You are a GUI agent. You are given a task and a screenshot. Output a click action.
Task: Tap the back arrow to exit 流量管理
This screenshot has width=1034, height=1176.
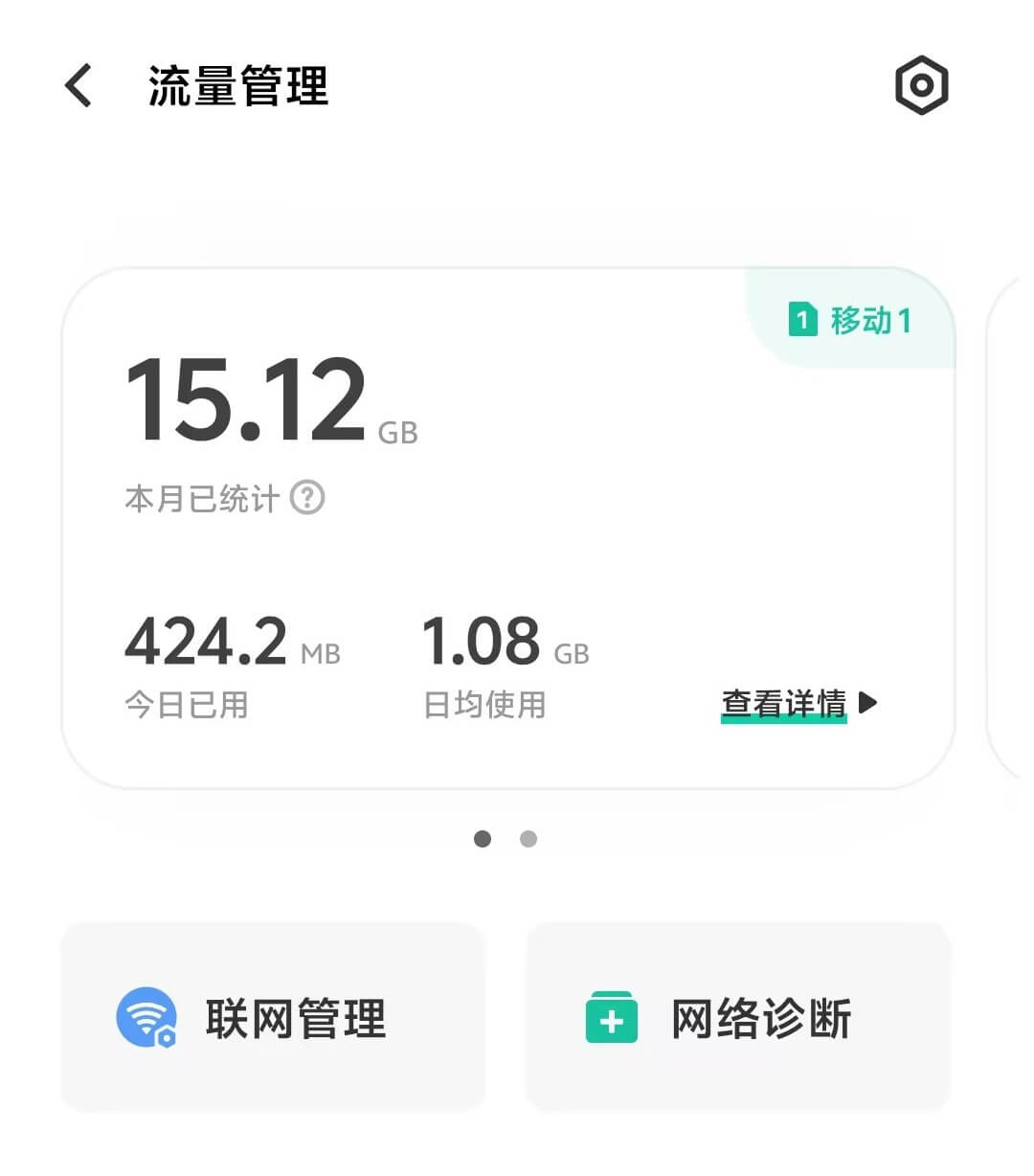point(77,85)
